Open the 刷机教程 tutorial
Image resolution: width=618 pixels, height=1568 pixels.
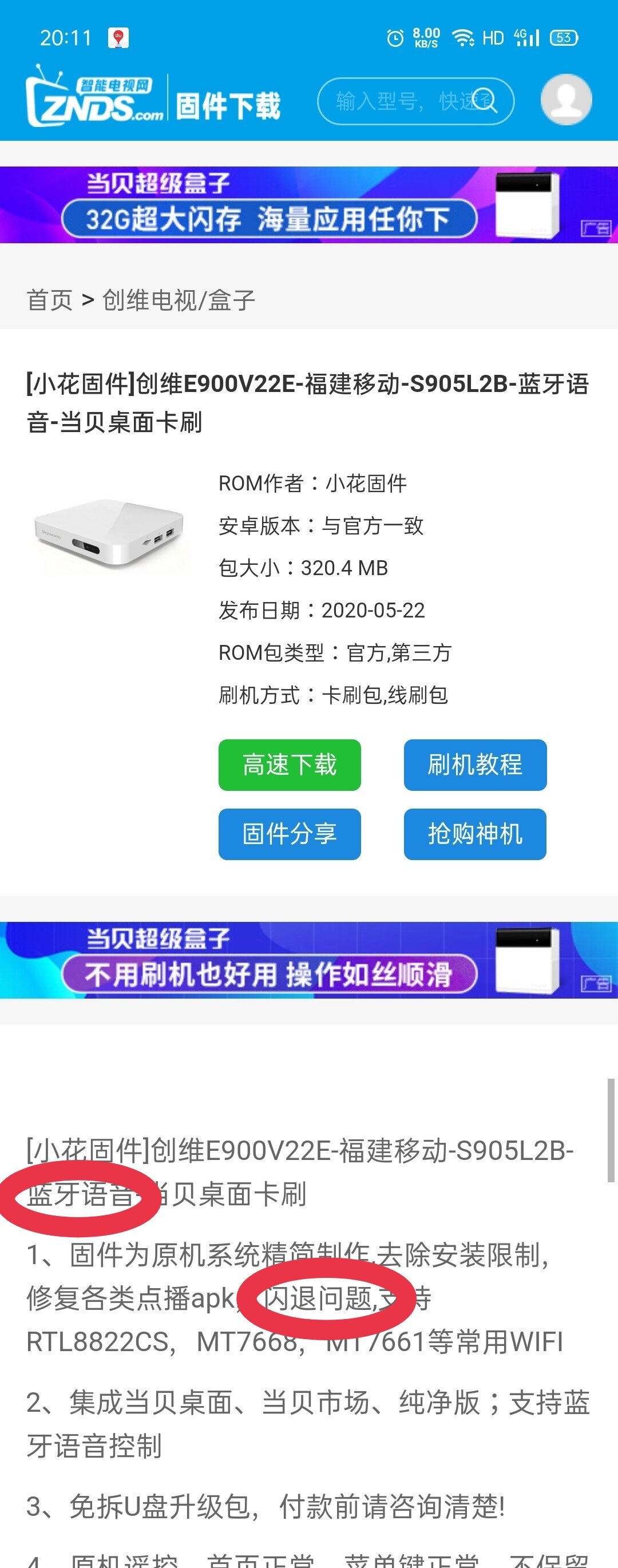475,765
